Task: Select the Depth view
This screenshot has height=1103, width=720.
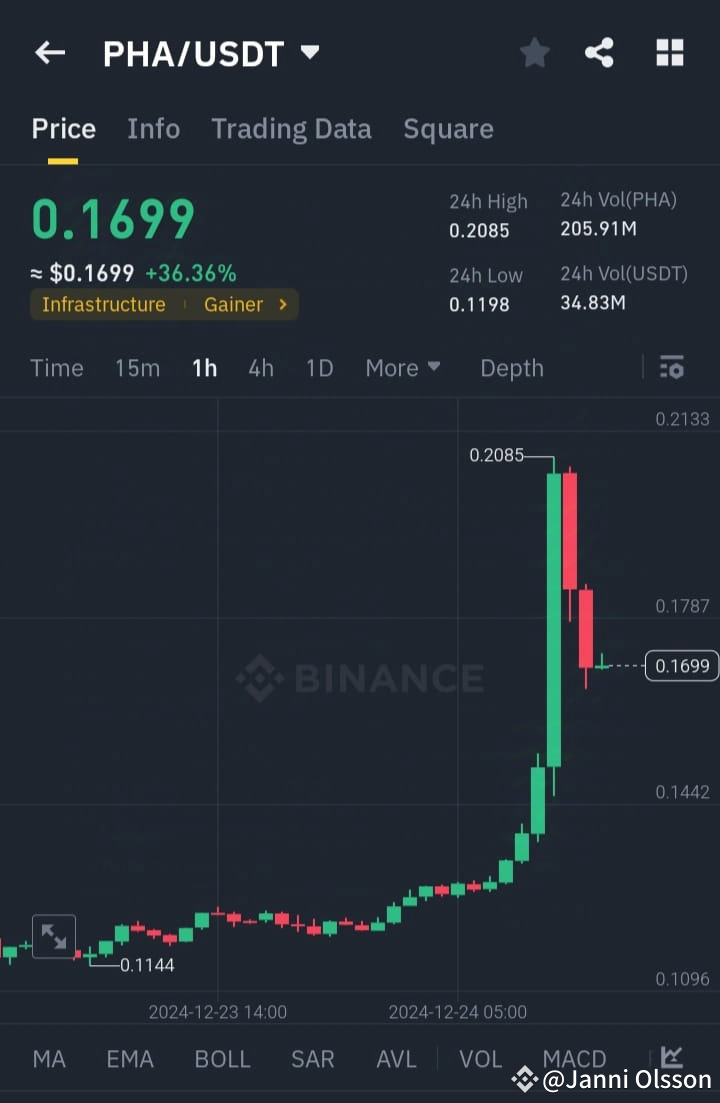Action: click(x=511, y=368)
